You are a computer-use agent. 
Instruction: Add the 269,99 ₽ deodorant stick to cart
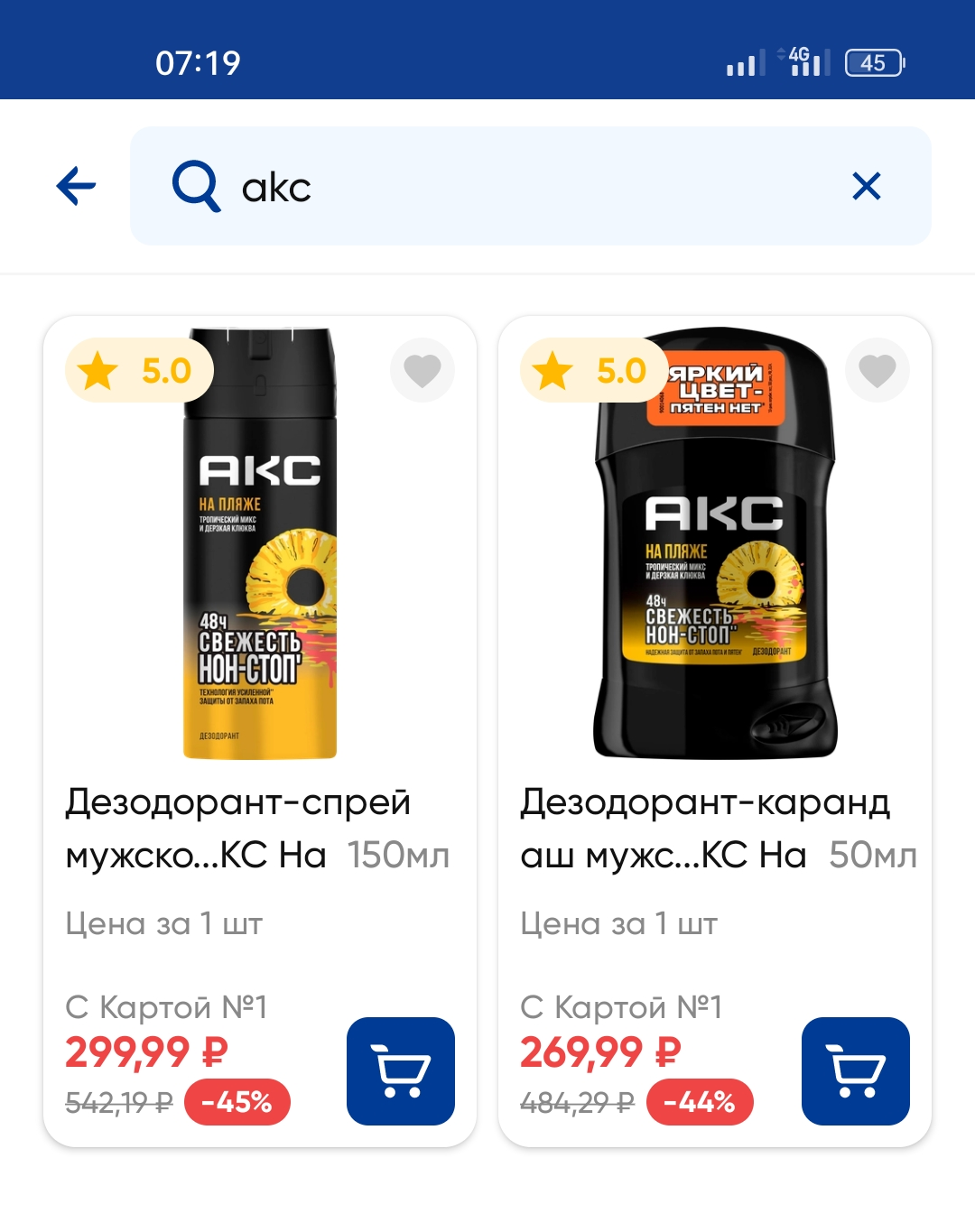tap(856, 1071)
